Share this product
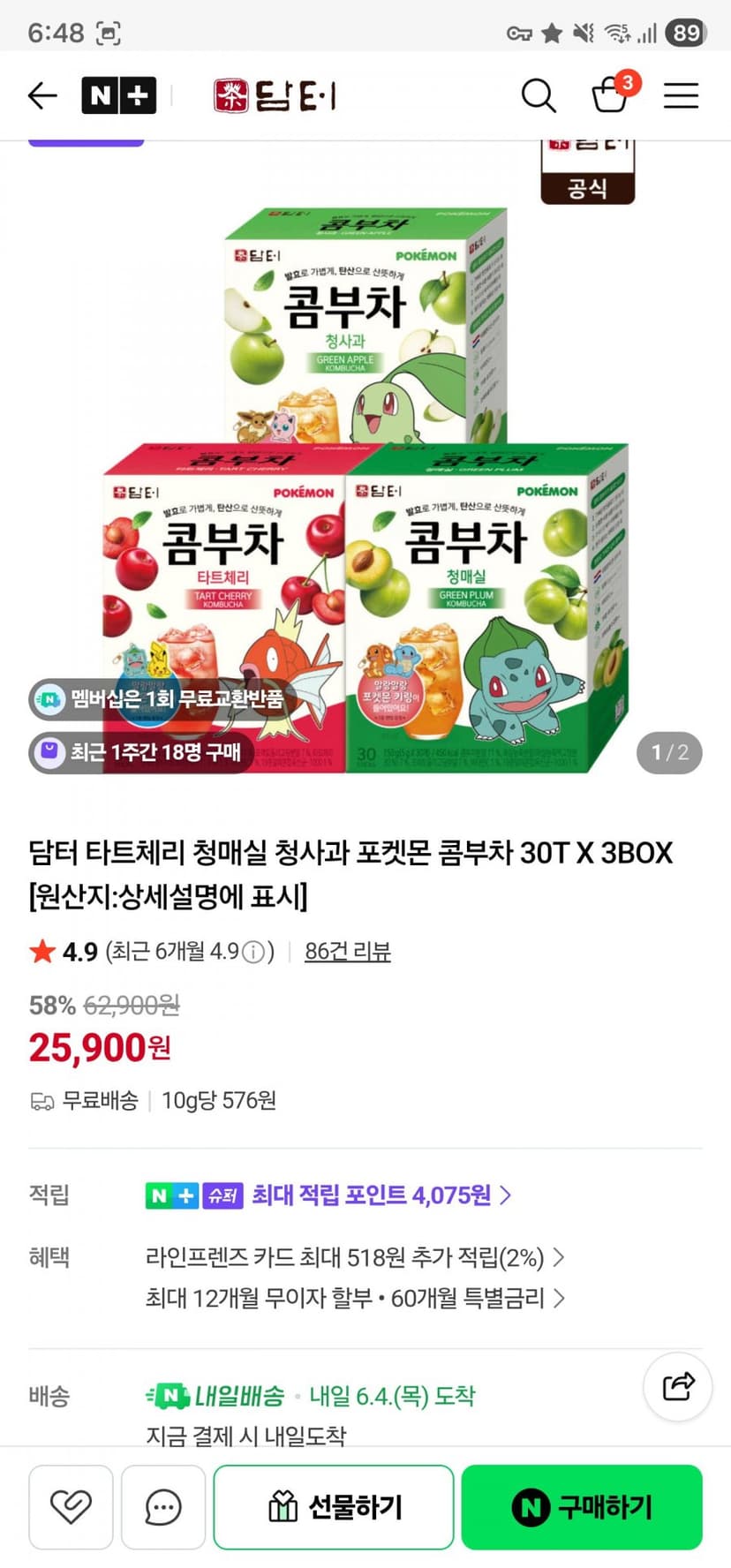Screen dimensions: 731x1568 (678, 1386)
